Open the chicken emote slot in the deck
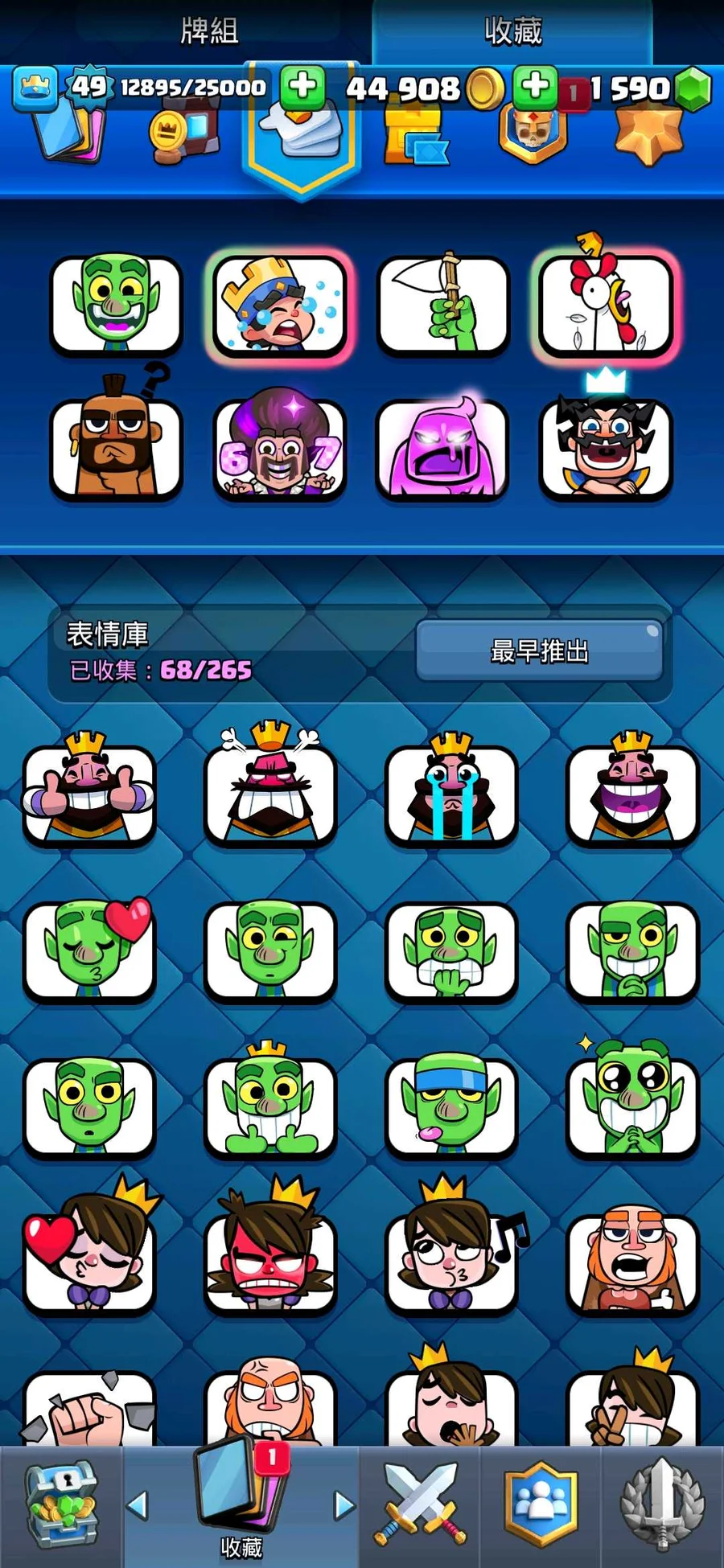724x1568 pixels. pos(606,306)
